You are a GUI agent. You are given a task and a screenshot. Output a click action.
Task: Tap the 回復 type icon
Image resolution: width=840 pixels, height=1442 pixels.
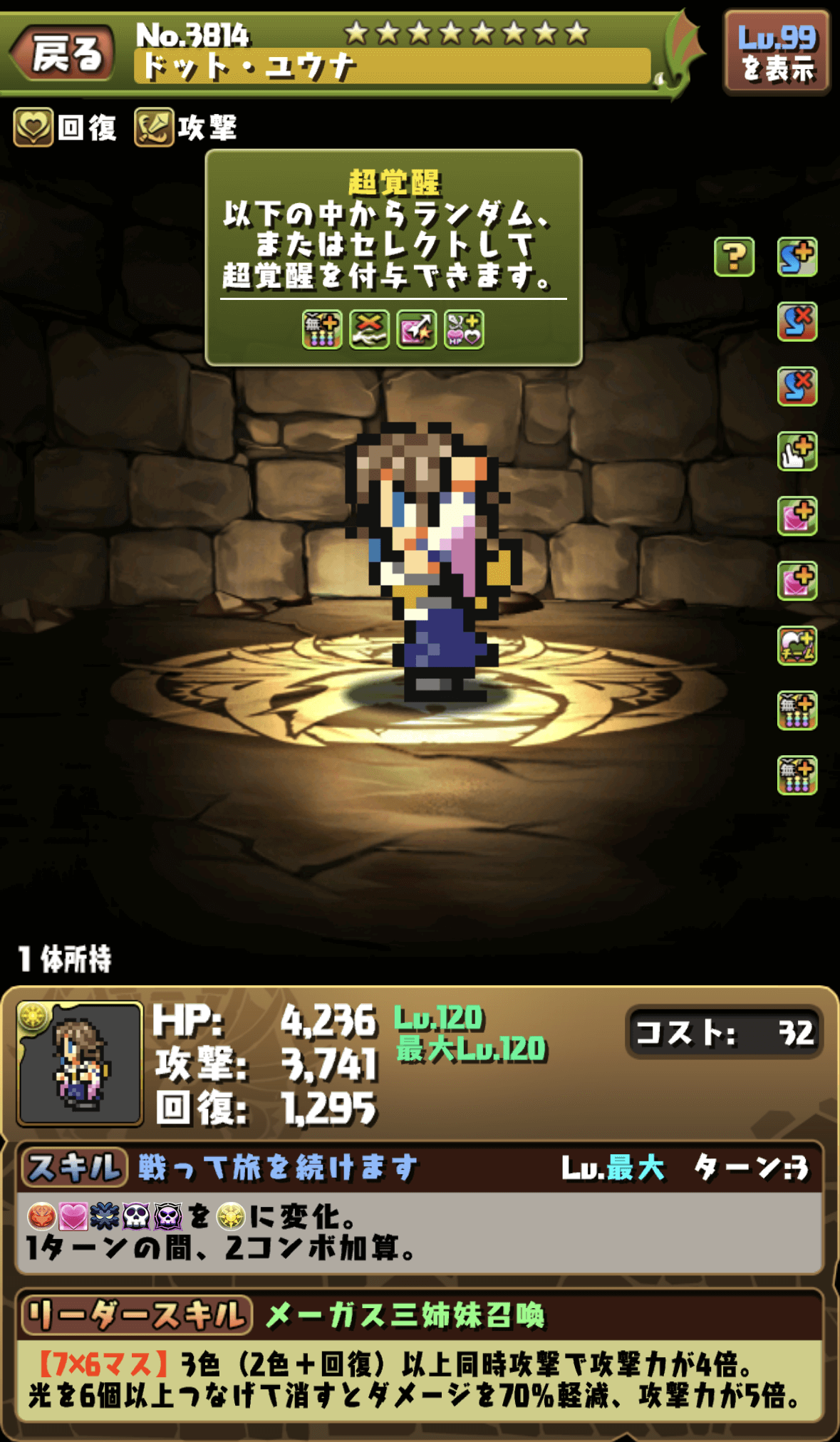pos(33,128)
